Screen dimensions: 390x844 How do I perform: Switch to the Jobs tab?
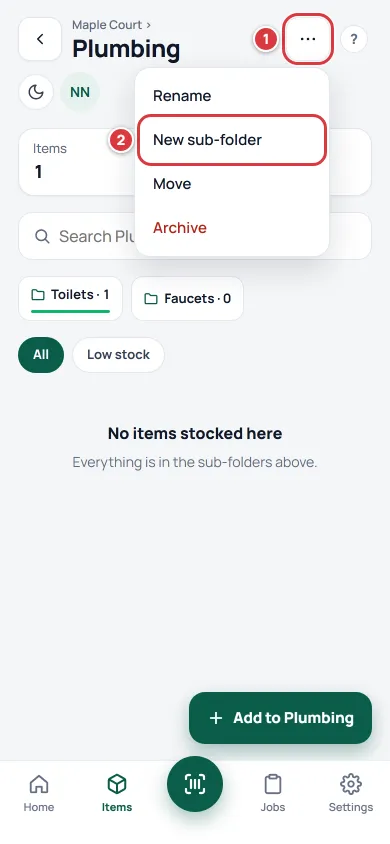coord(273,793)
